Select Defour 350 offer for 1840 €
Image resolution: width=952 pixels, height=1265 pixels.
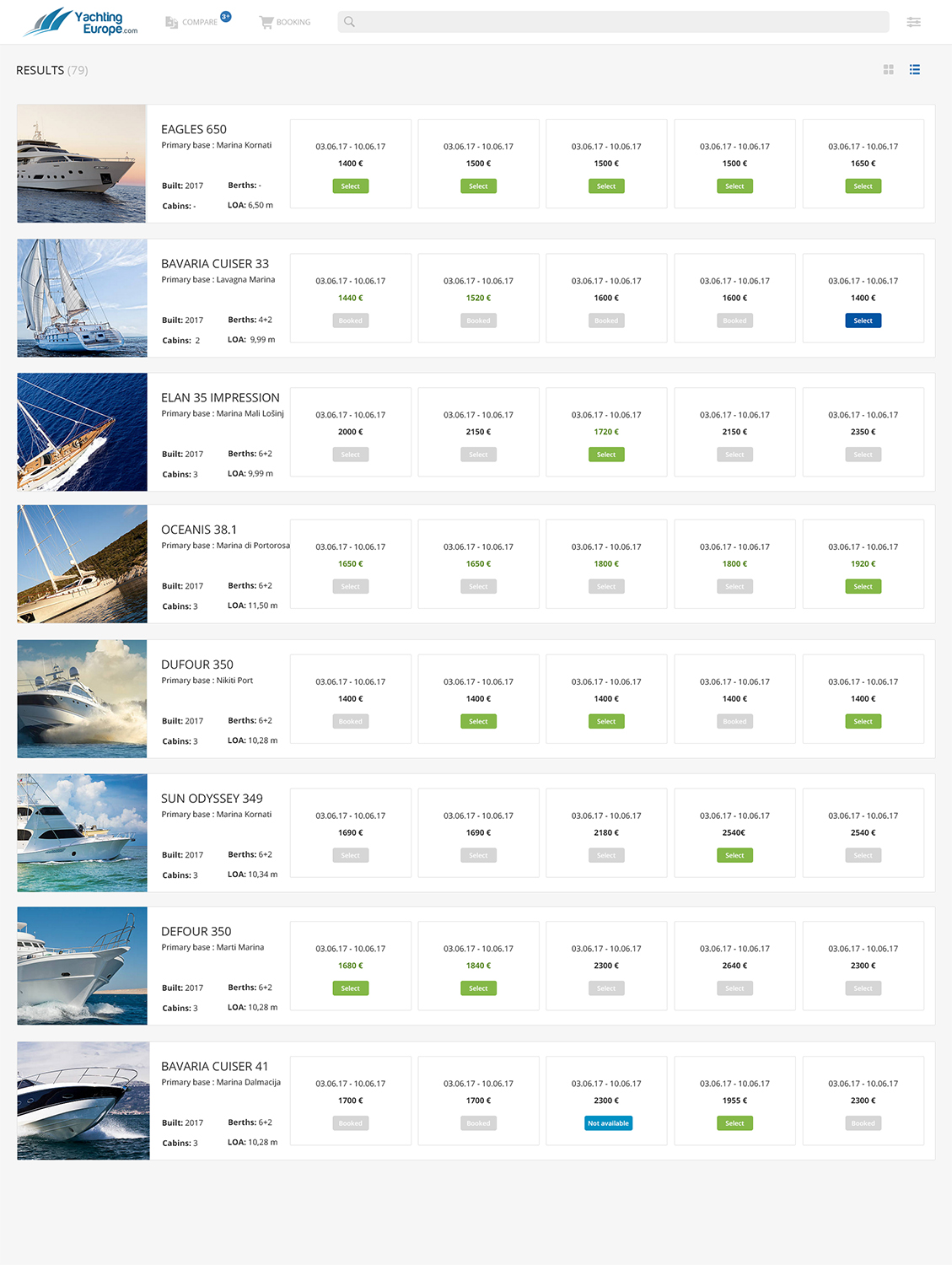click(x=478, y=988)
